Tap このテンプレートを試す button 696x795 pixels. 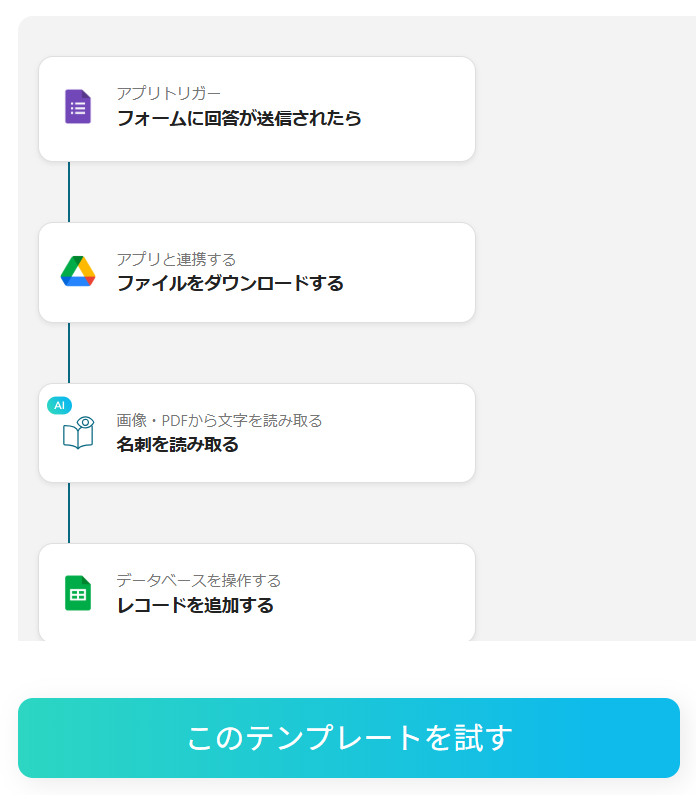(x=348, y=738)
